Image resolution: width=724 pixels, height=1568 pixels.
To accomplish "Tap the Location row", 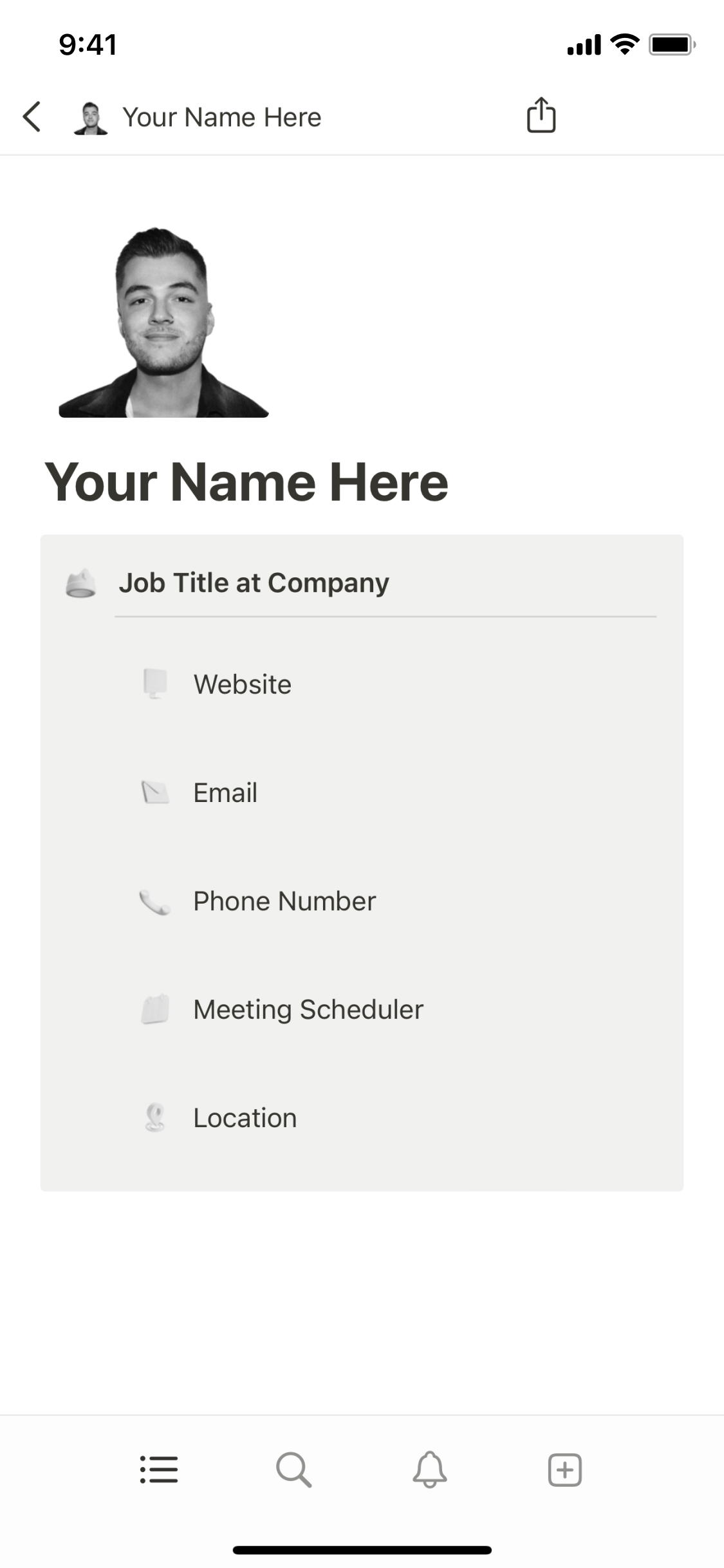I will pos(245,1118).
